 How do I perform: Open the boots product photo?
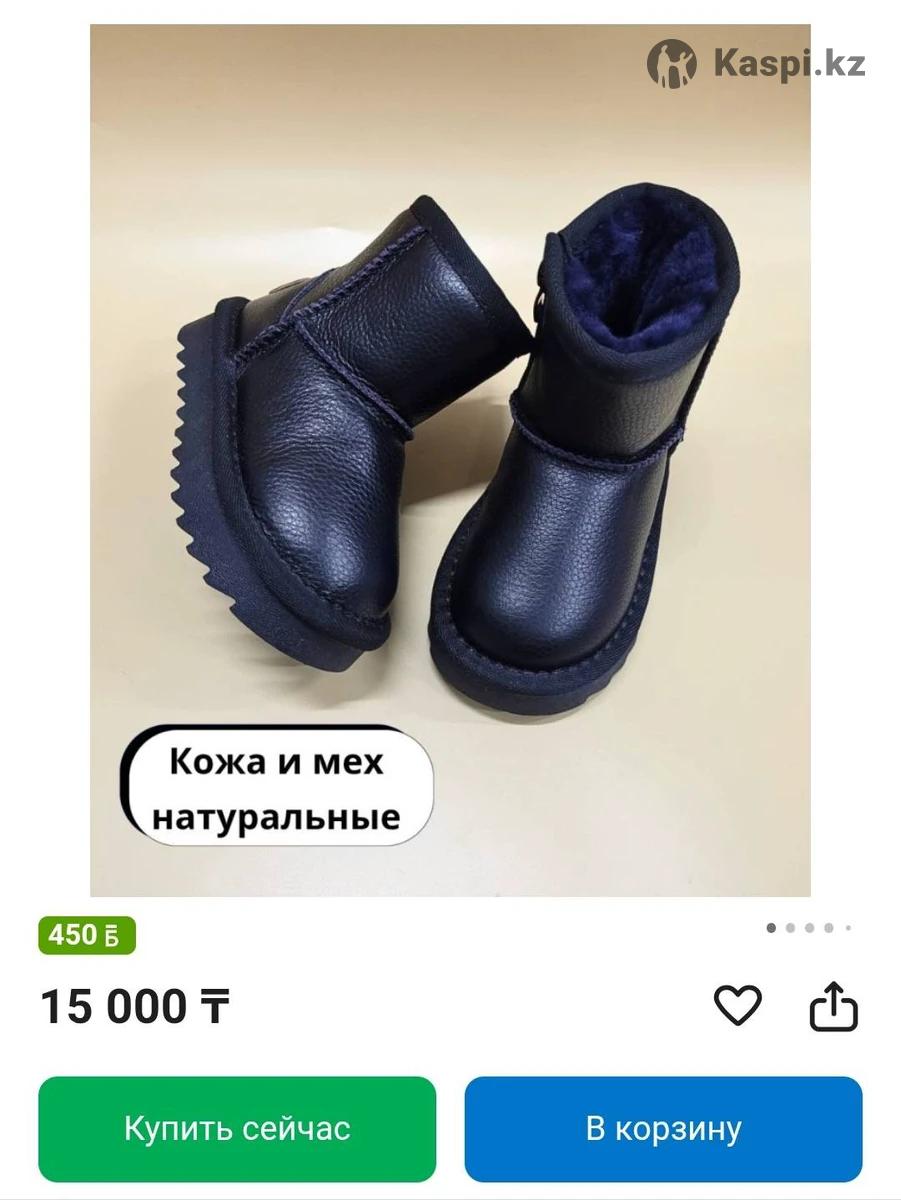pyautogui.click(x=450, y=460)
